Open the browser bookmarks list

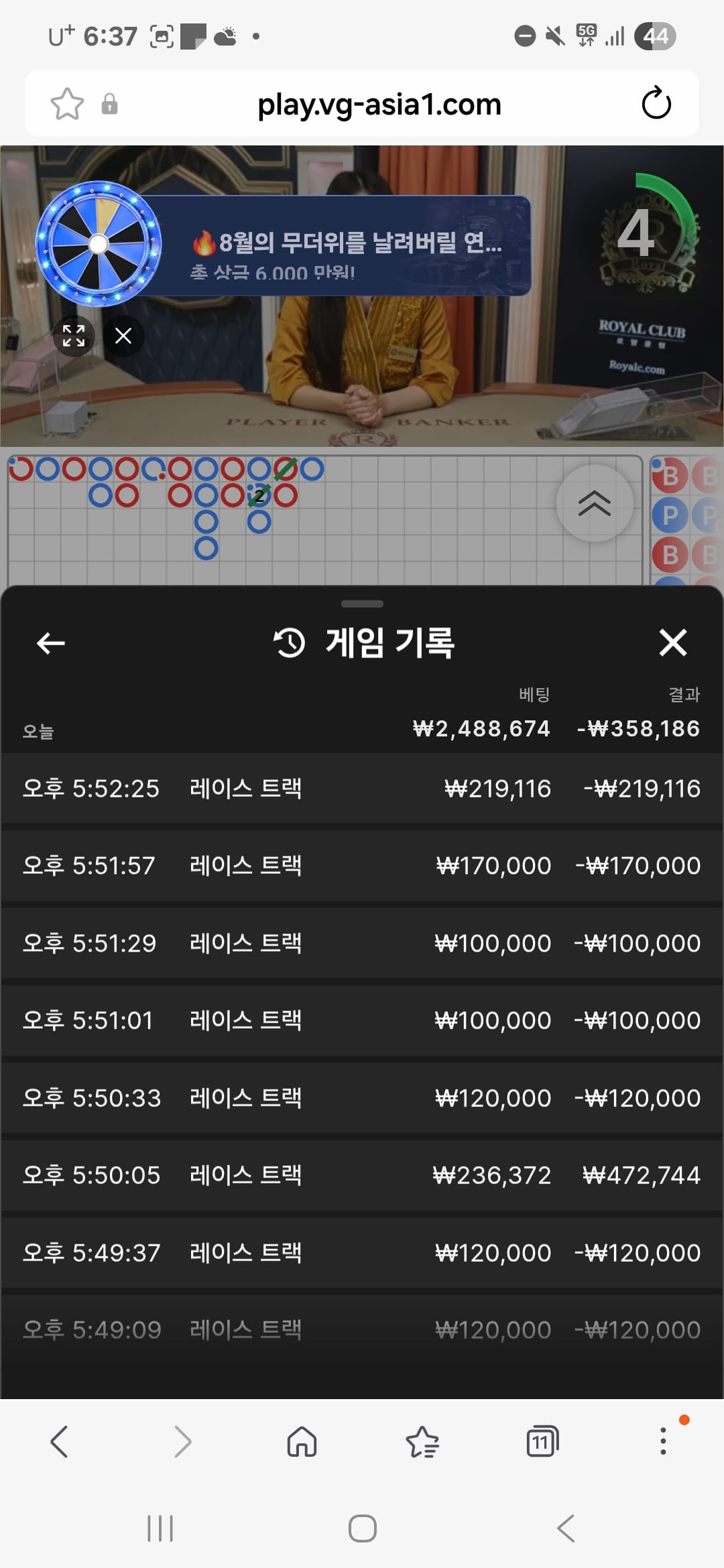coord(422,1441)
